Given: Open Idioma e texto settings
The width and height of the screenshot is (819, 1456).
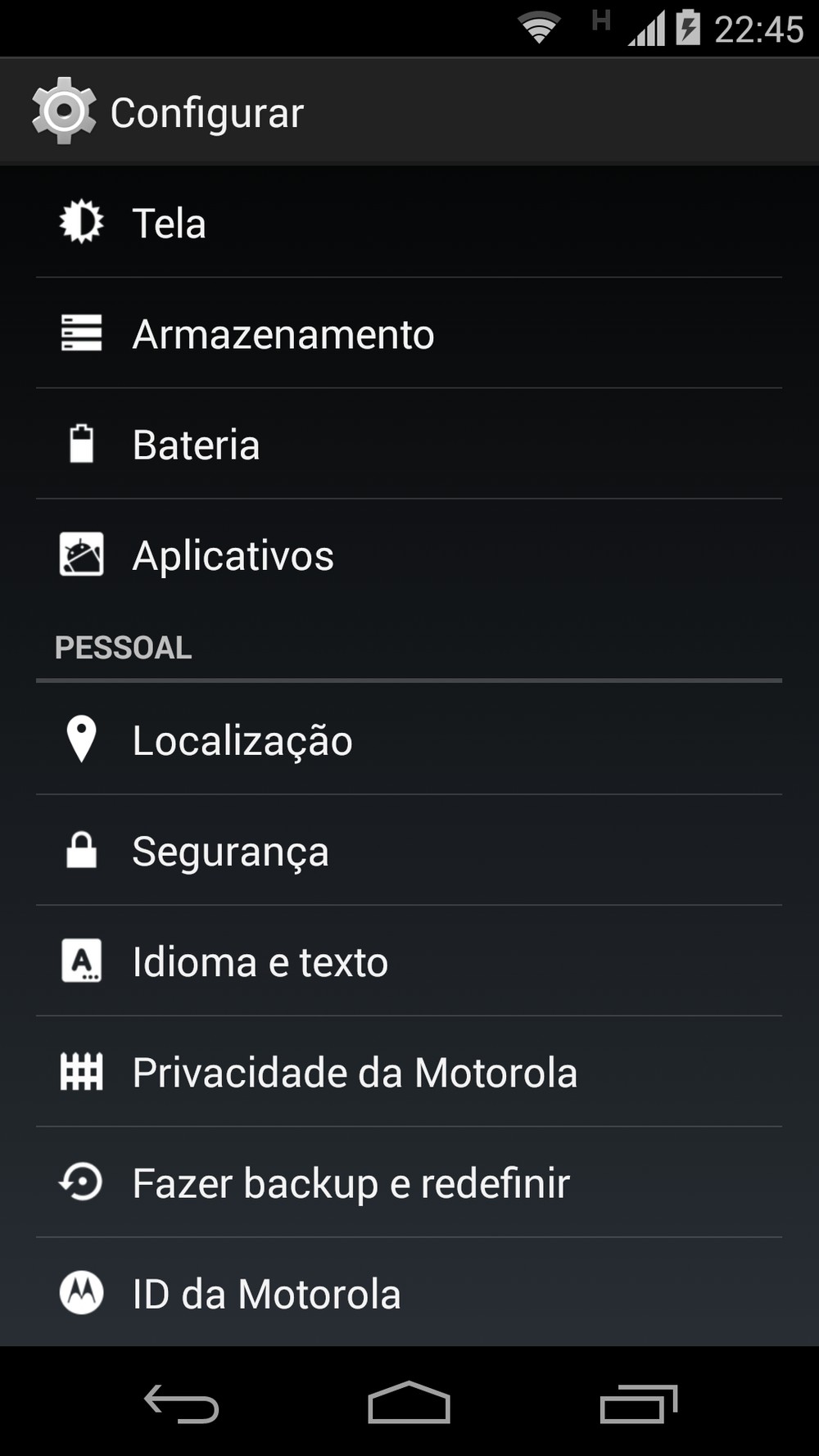Looking at the screenshot, I should (x=409, y=961).
